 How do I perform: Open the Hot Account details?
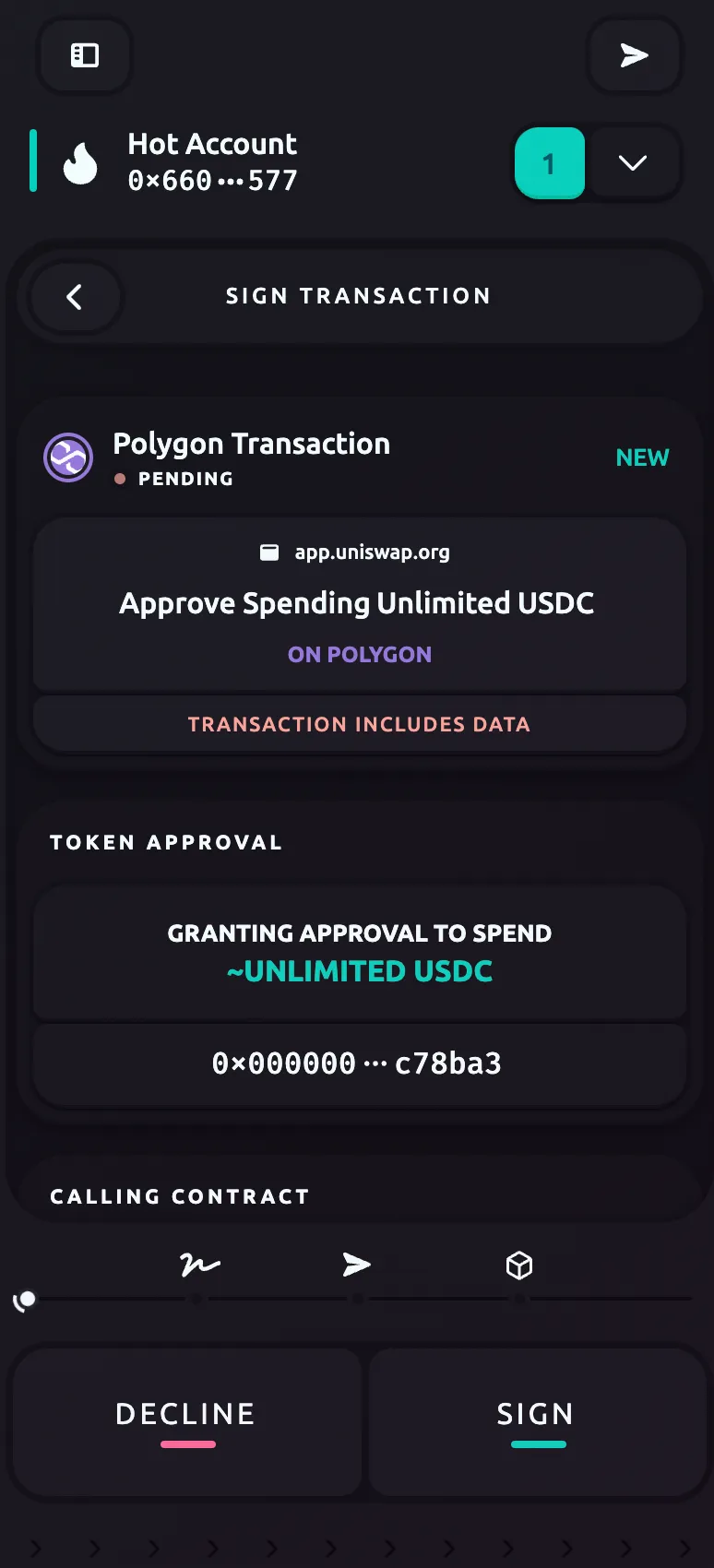click(x=212, y=162)
